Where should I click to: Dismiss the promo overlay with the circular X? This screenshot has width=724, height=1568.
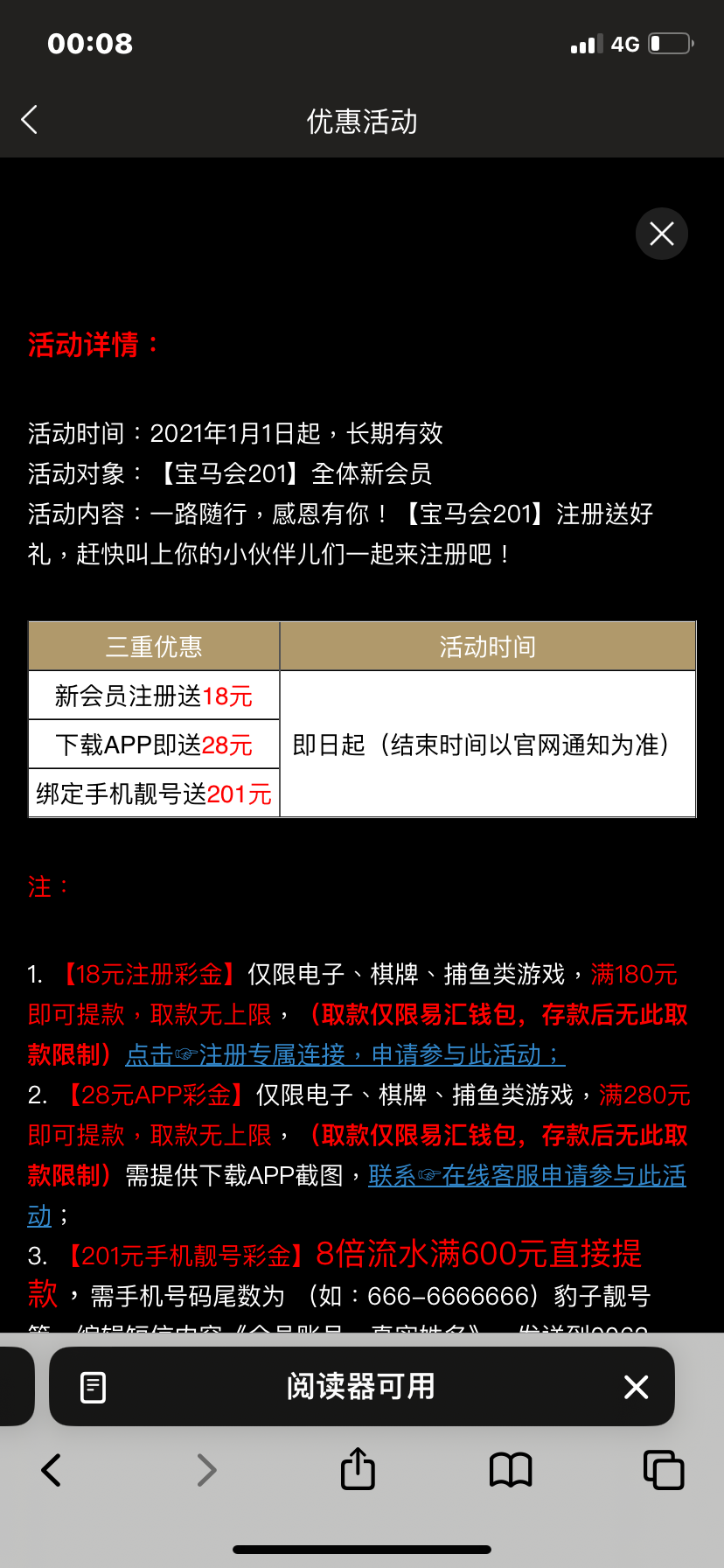(661, 234)
